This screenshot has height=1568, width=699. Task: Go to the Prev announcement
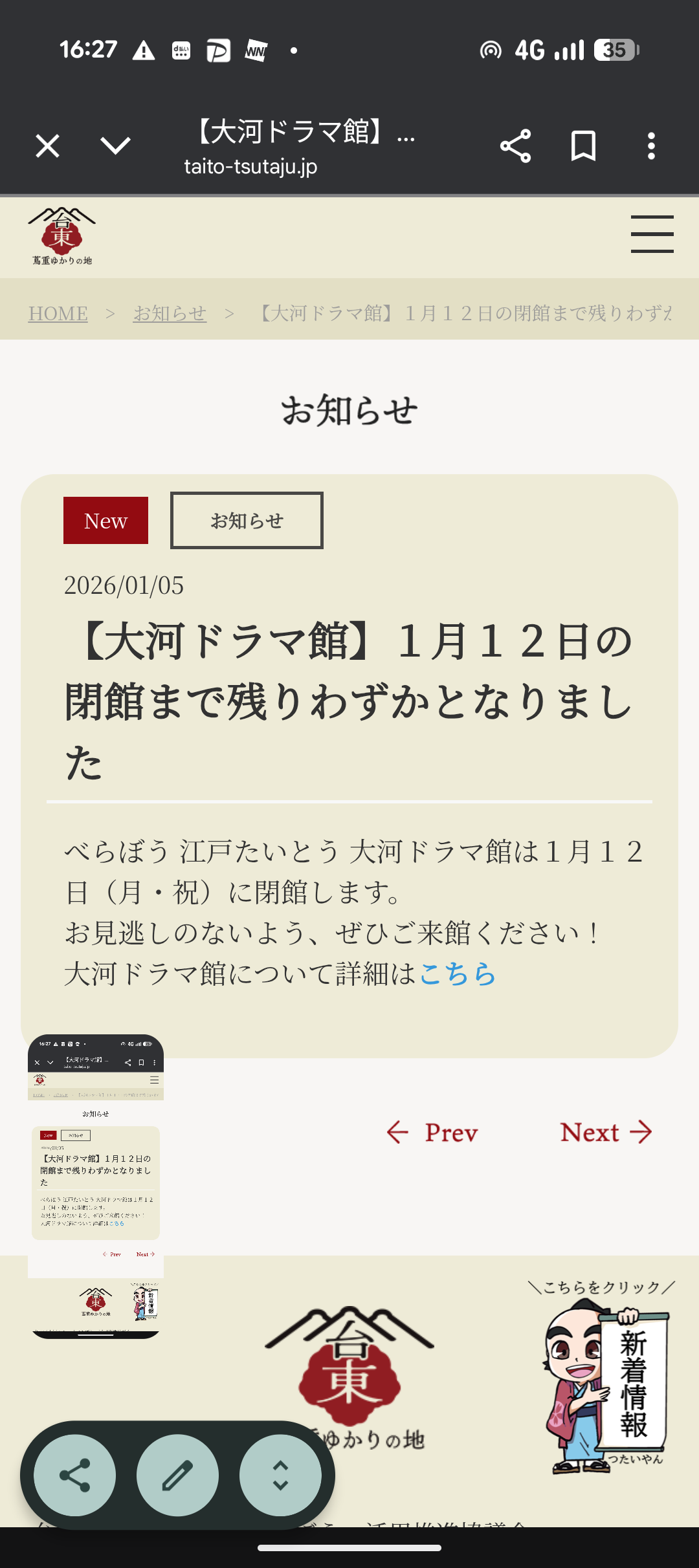(x=432, y=1133)
